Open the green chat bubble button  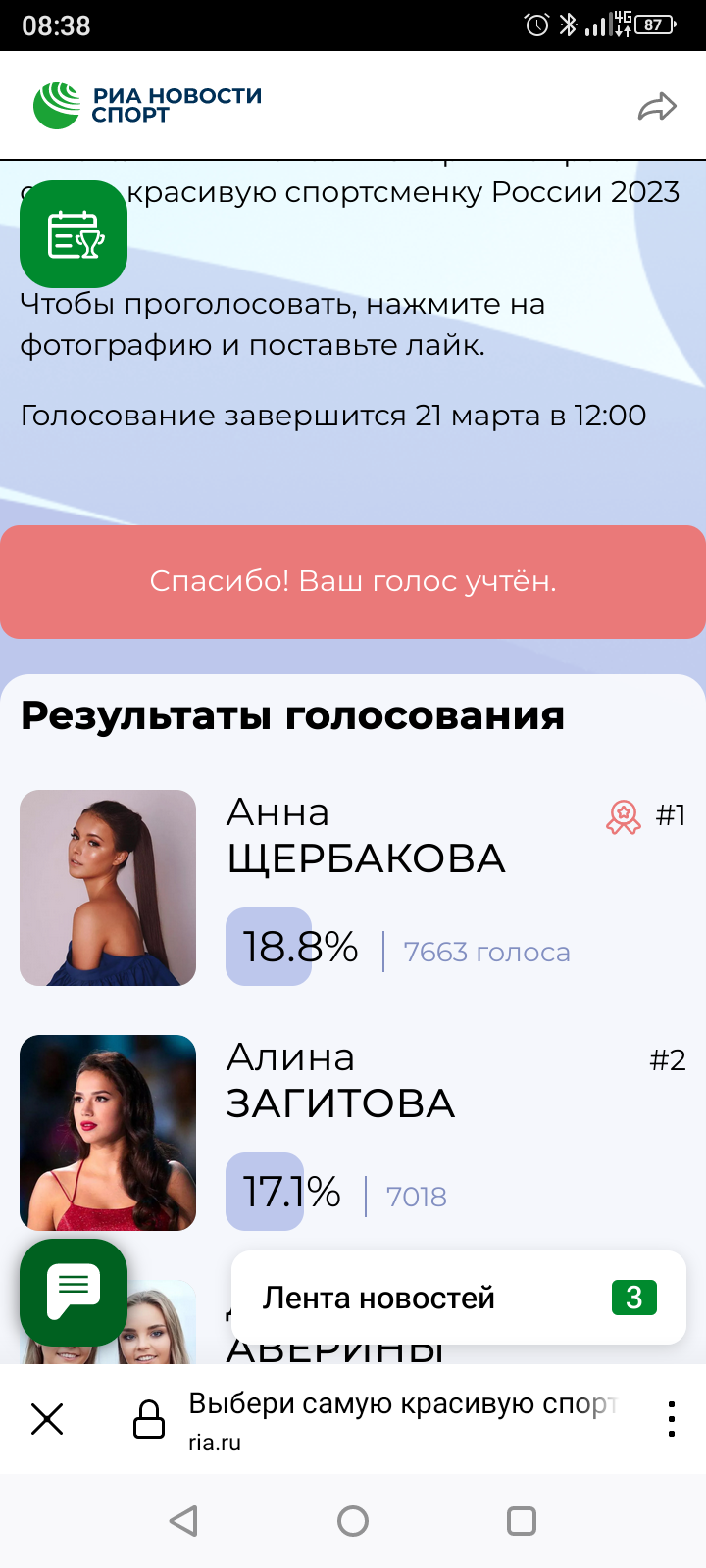point(74,1292)
